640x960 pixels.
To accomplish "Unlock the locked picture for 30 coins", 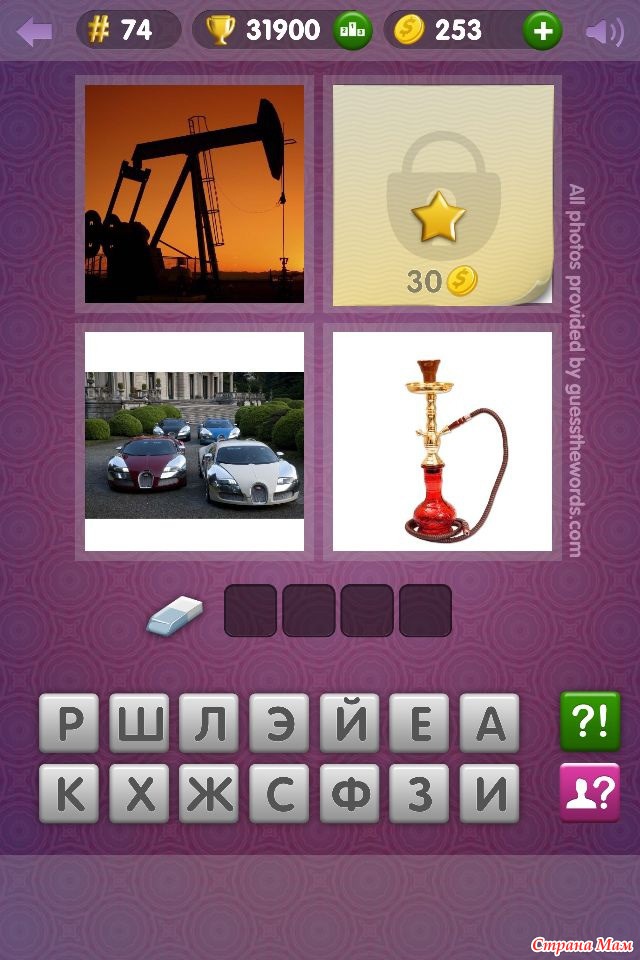I will click(x=441, y=194).
